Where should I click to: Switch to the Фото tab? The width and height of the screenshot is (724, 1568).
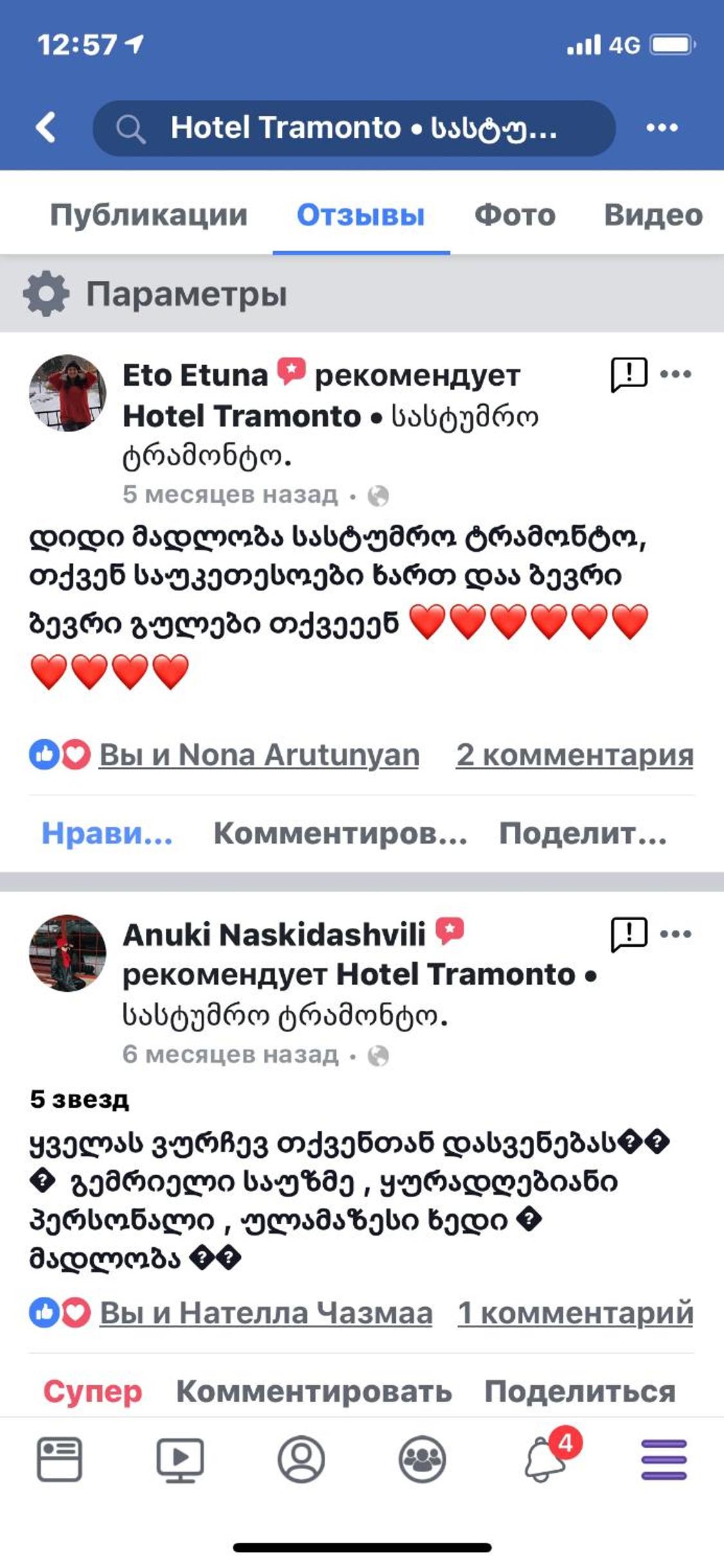(x=515, y=215)
